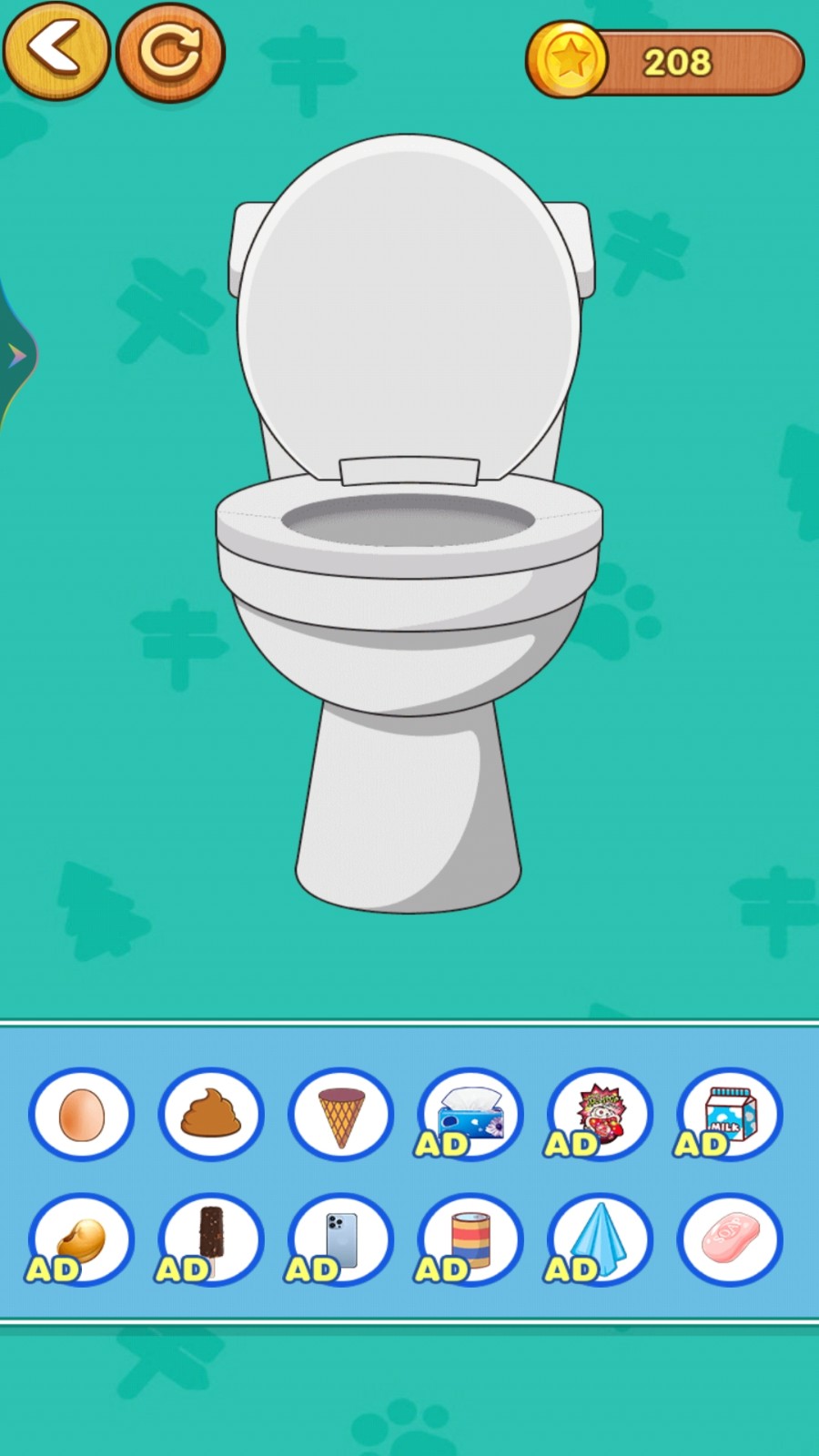Open the gold coin balance
Image resolution: width=819 pixels, height=1456 pixels.
(665, 62)
